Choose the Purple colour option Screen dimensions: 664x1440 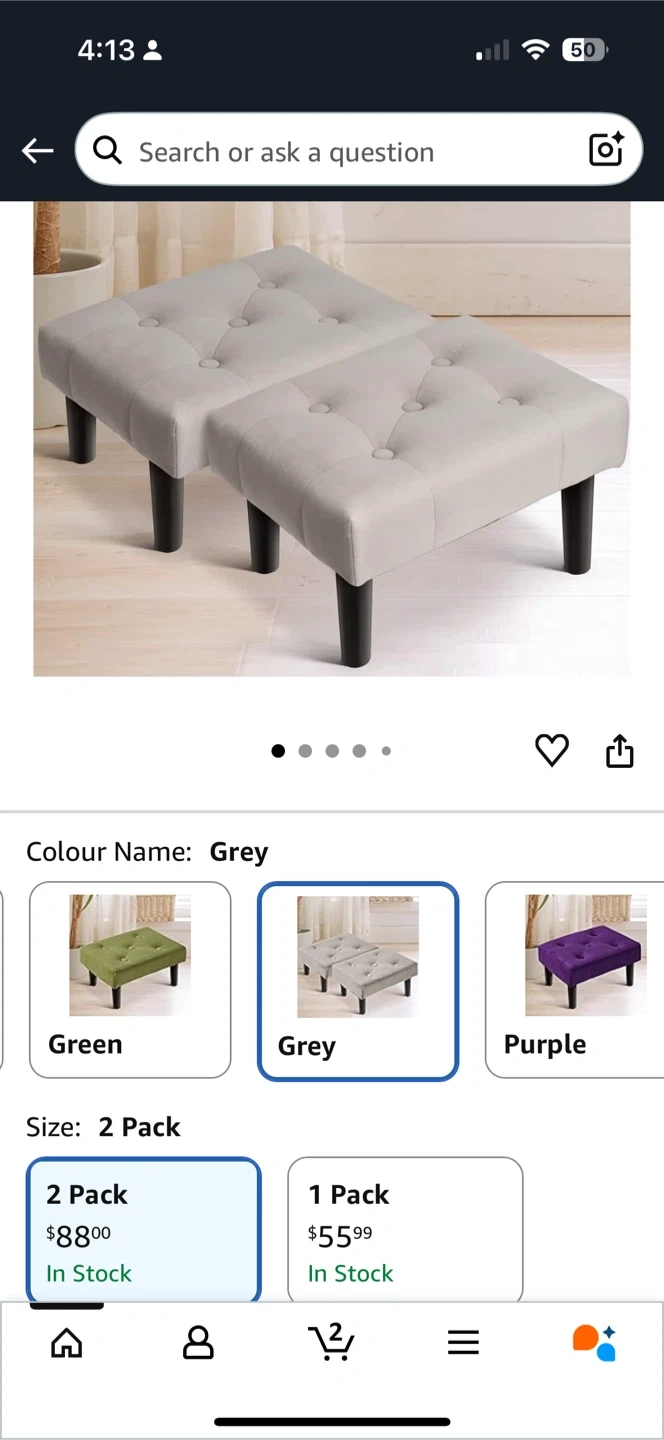pyautogui.click(x=575, y=979)
